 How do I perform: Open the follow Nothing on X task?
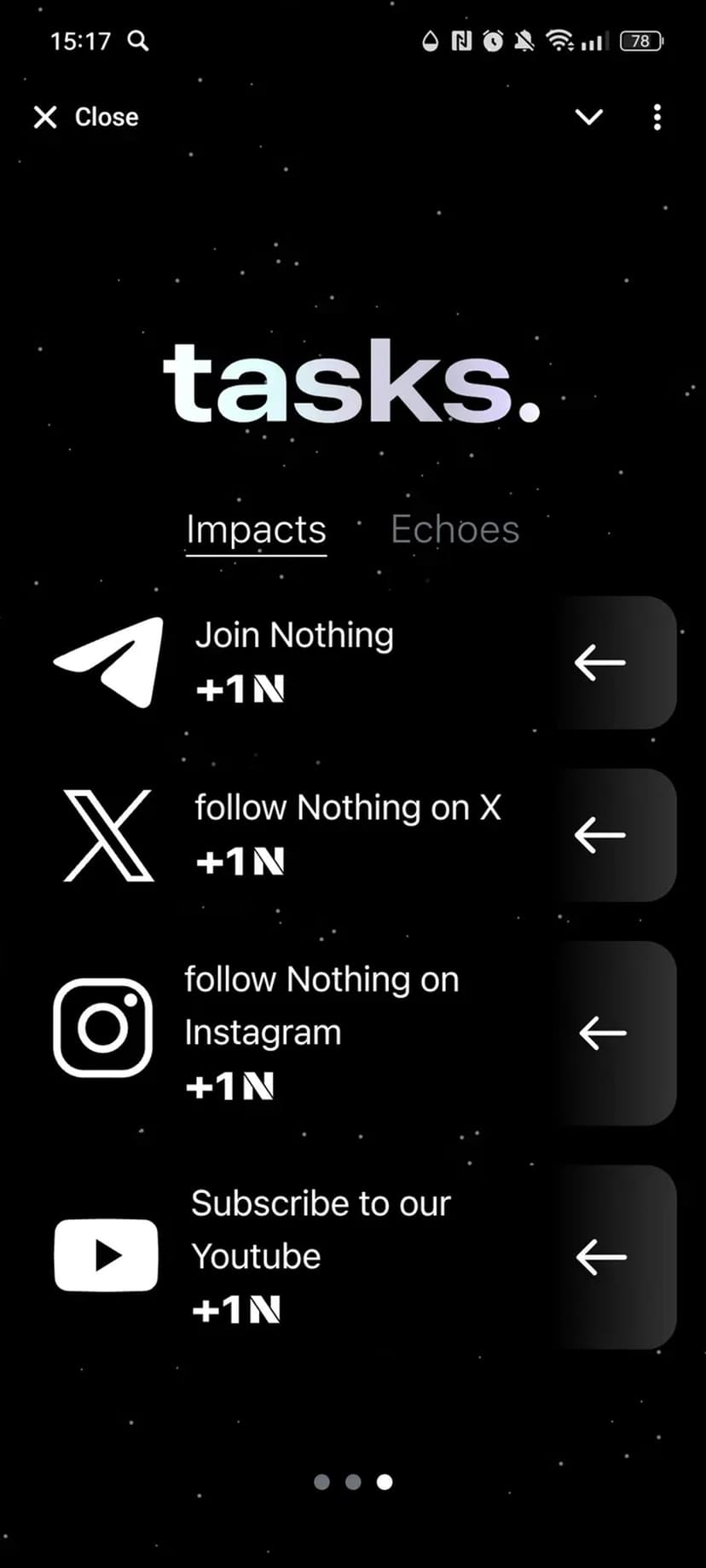612,835
